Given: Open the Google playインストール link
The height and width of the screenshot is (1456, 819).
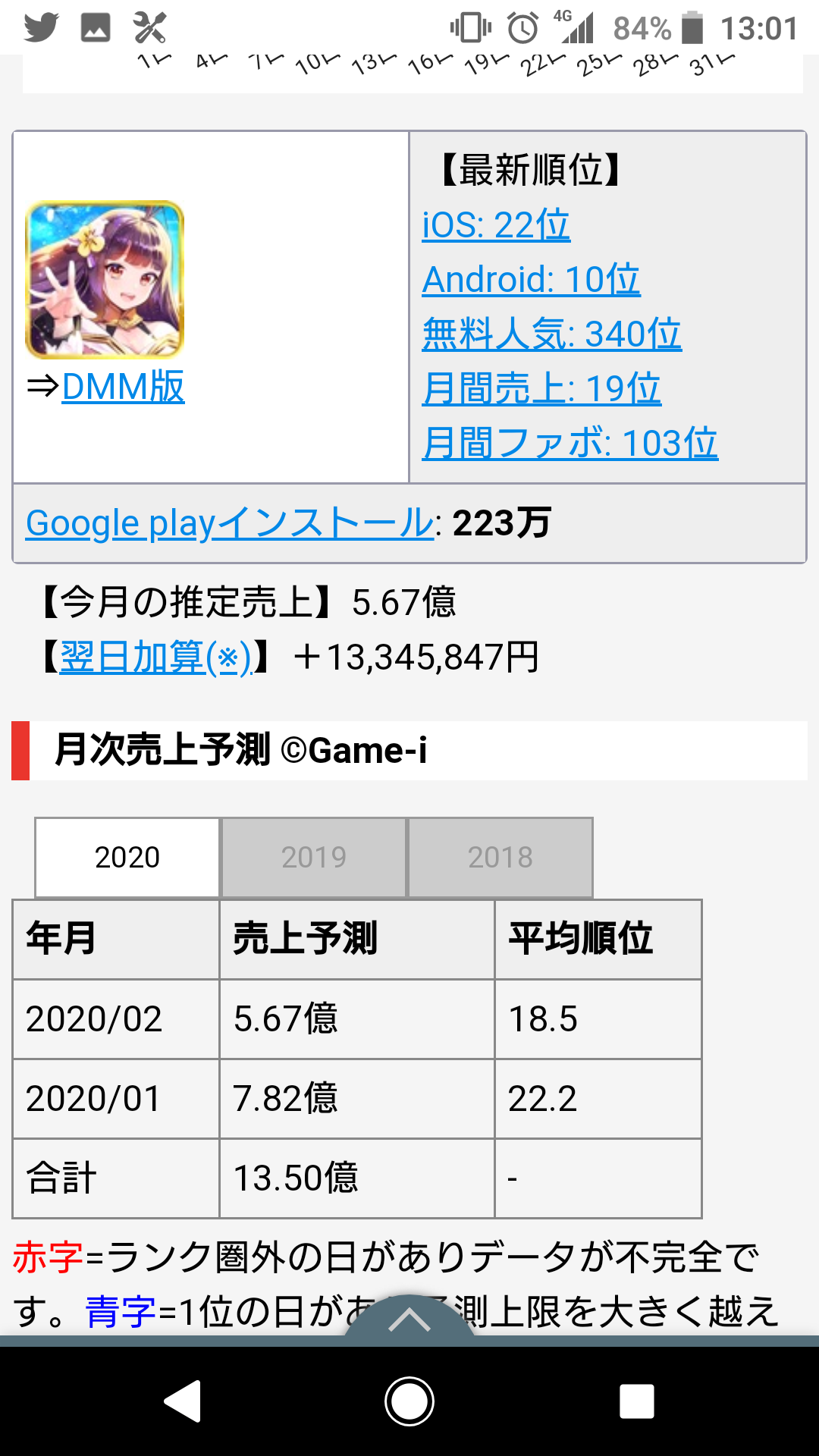Looking at the screenshot, I should [x=229, y=523].
